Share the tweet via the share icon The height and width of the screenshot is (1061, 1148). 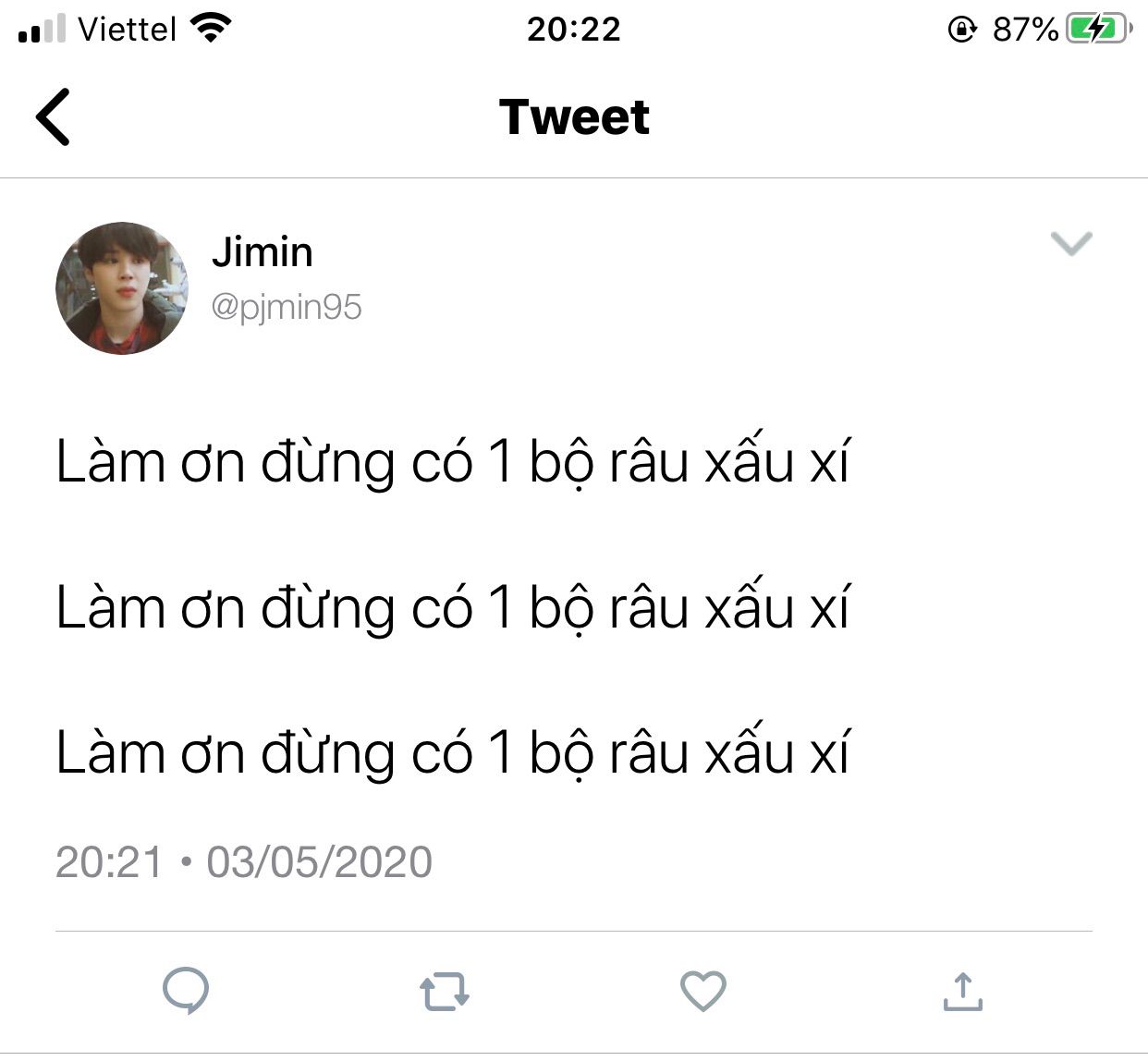coord(962,991)
